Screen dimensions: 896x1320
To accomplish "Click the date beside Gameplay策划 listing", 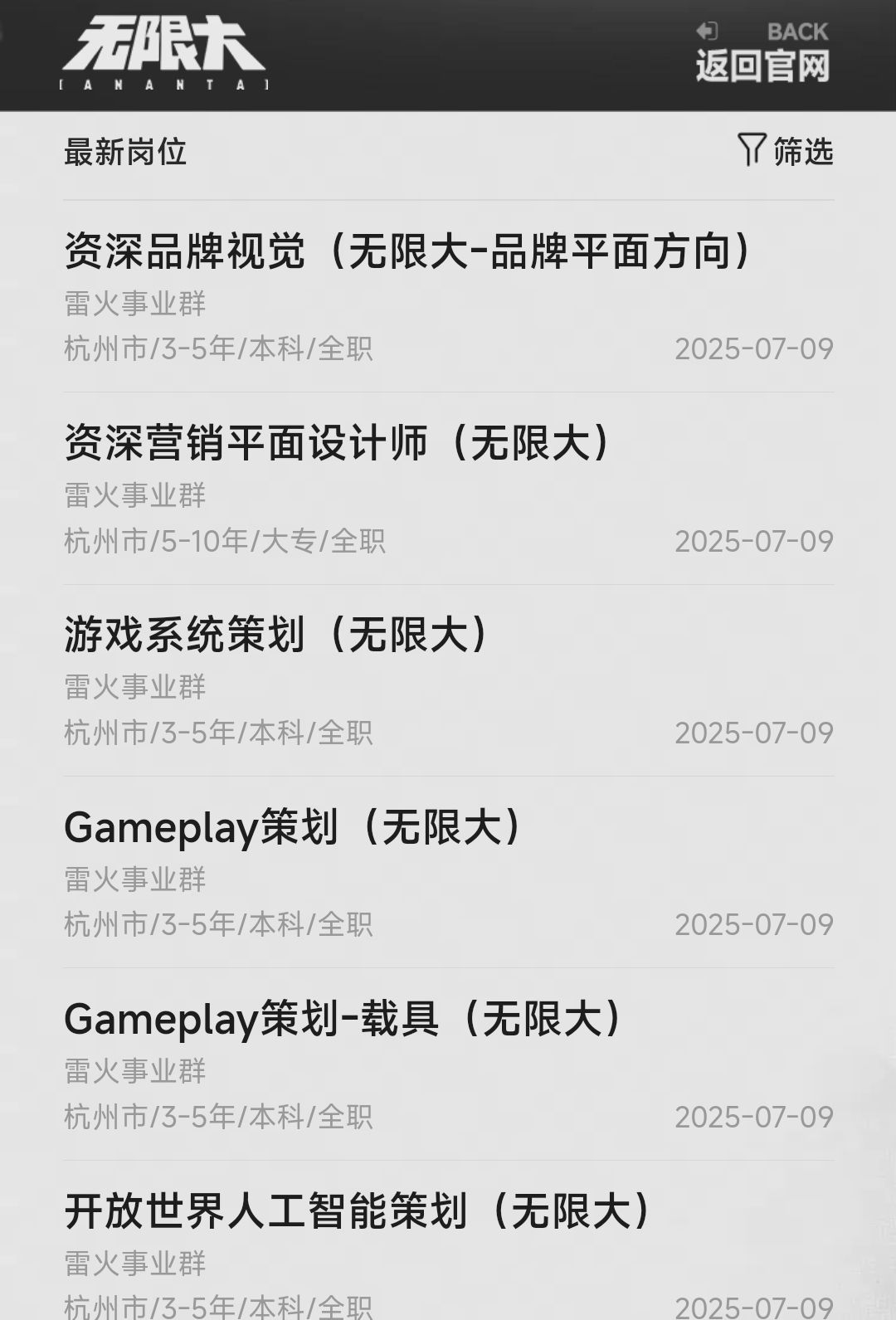I will 752,923.
